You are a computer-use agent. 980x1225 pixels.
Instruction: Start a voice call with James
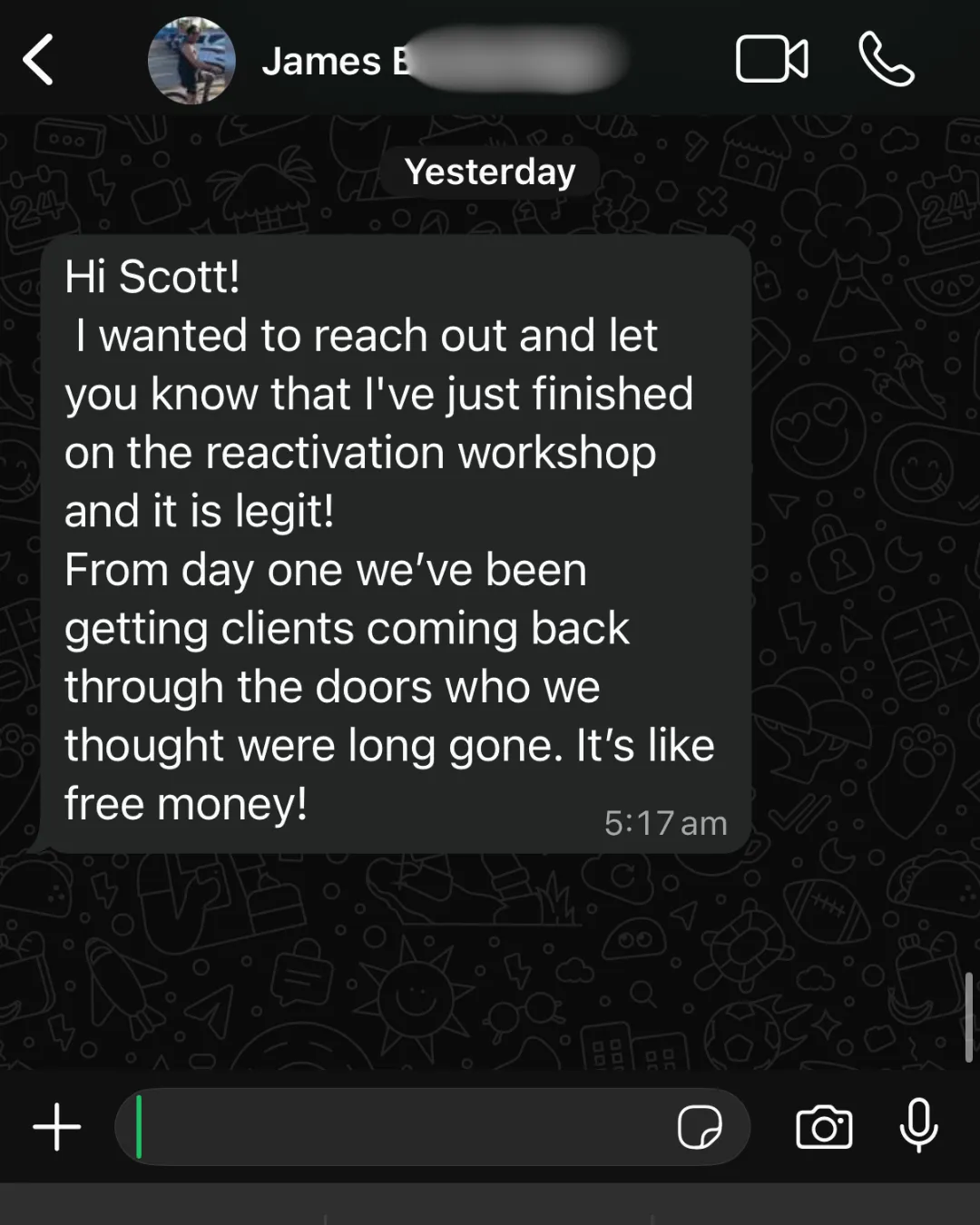click(x=886, y=60)
